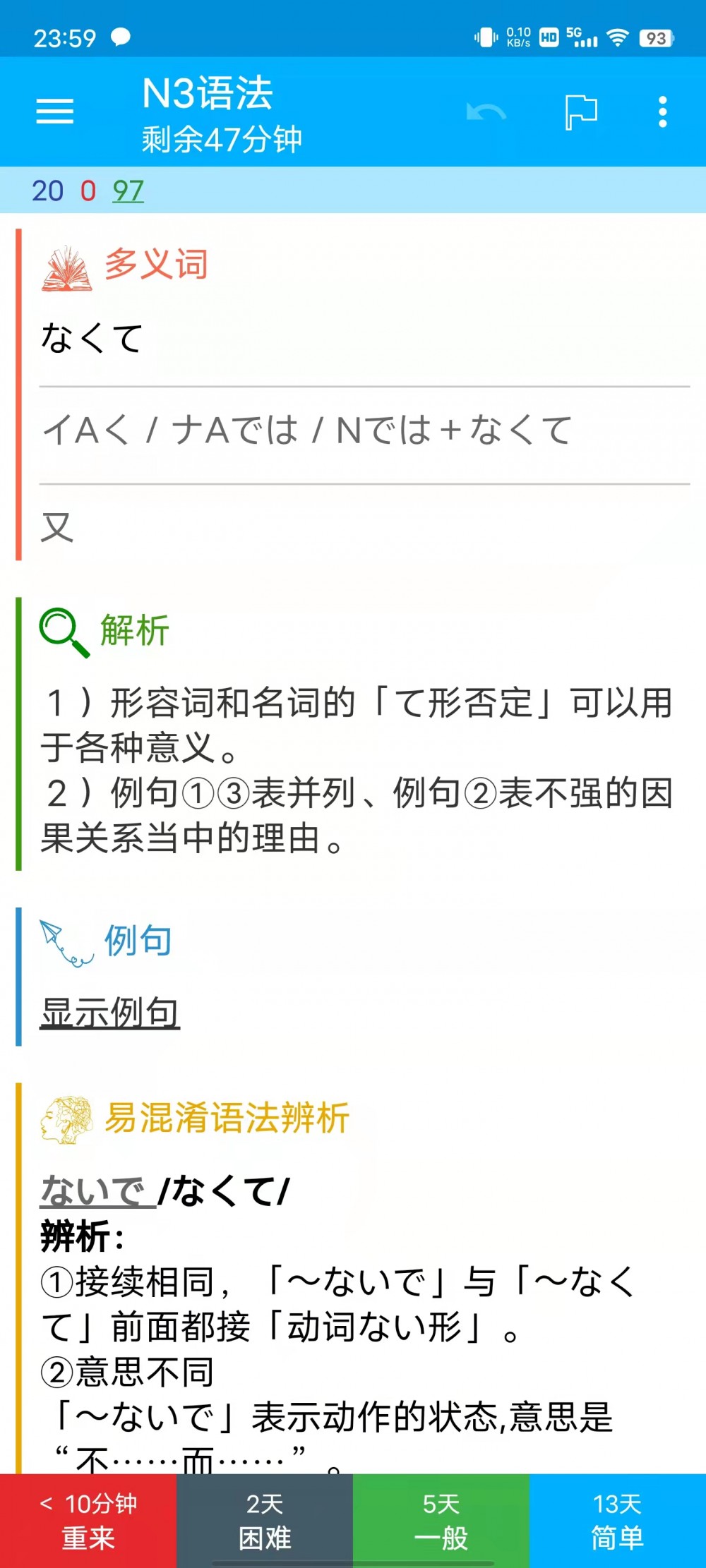Viewport: 706px width, 1568px height.
Task: Rate card as 困难 (2 days)
Action: [265, 1519]
